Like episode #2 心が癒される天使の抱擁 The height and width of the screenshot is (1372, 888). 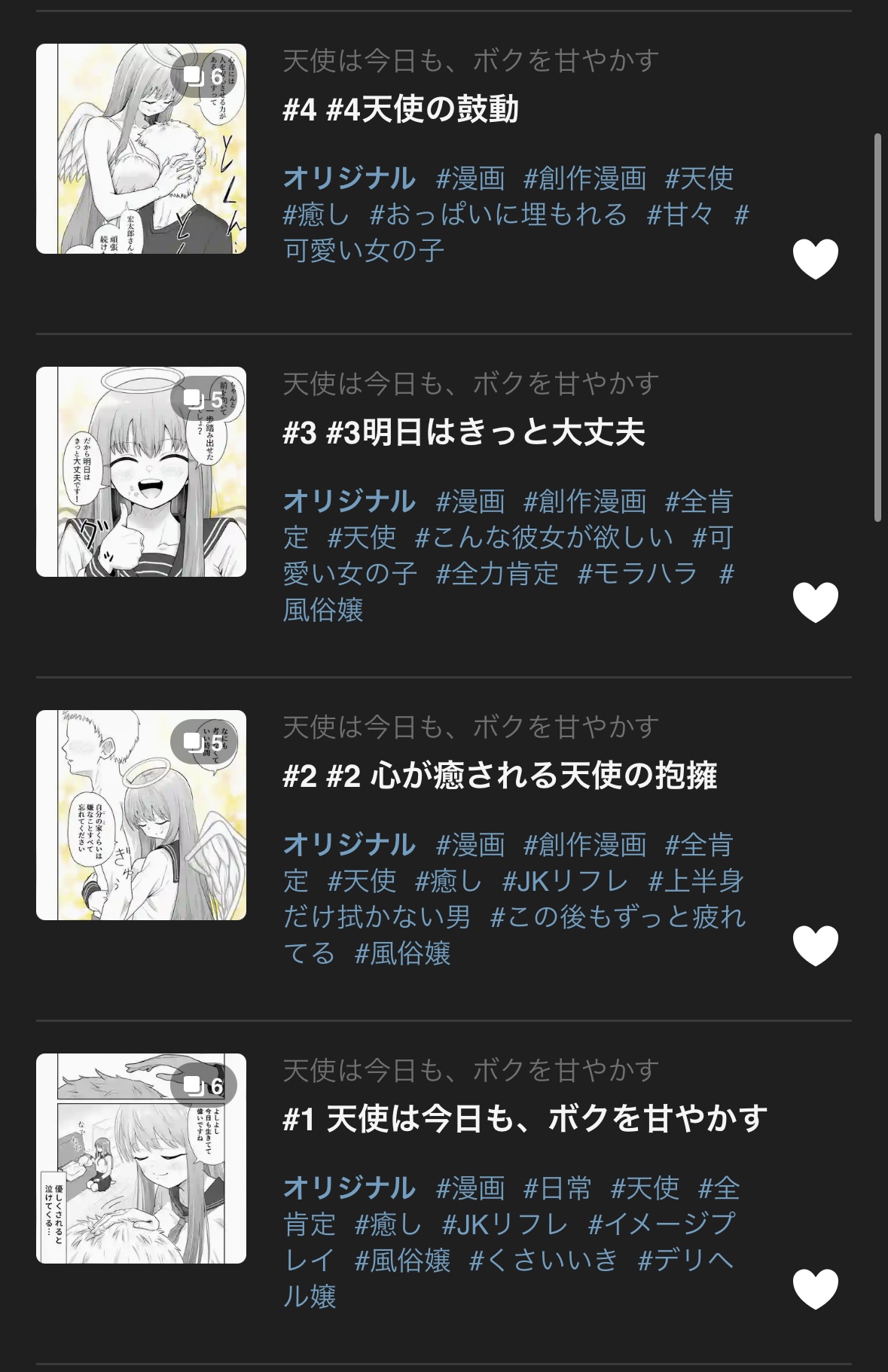(x=815, y=945)
